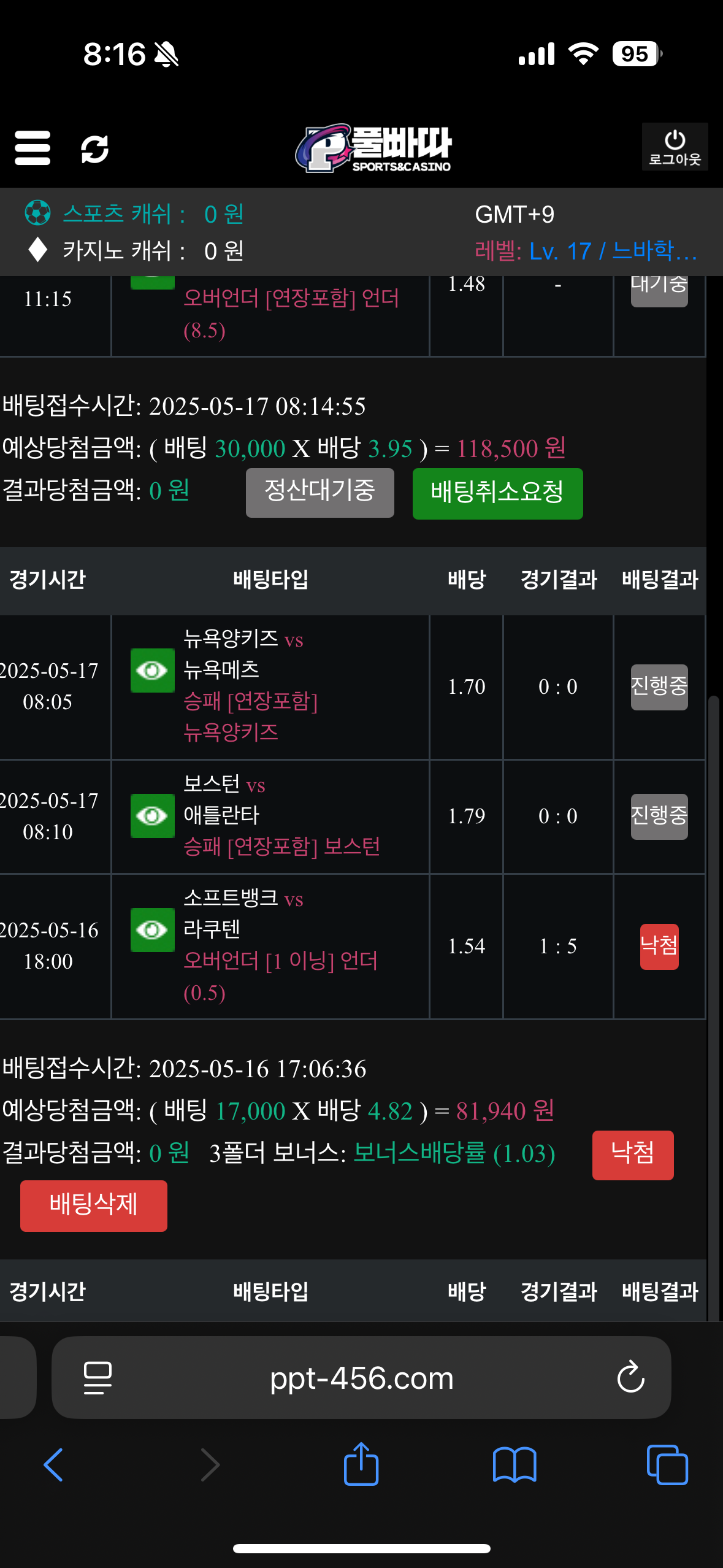The image size is (723, 1568).
Task: Open the hamburger menu
Action: point(33,148)
